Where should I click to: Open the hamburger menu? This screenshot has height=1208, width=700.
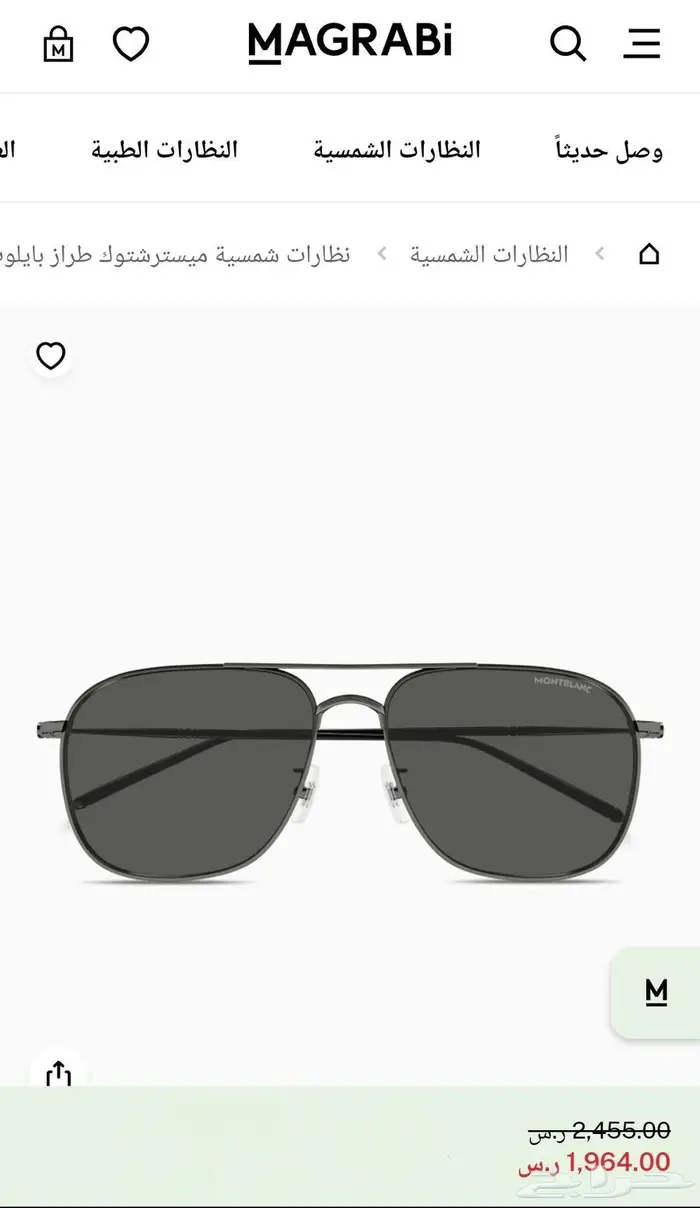(x=642, y=44)
